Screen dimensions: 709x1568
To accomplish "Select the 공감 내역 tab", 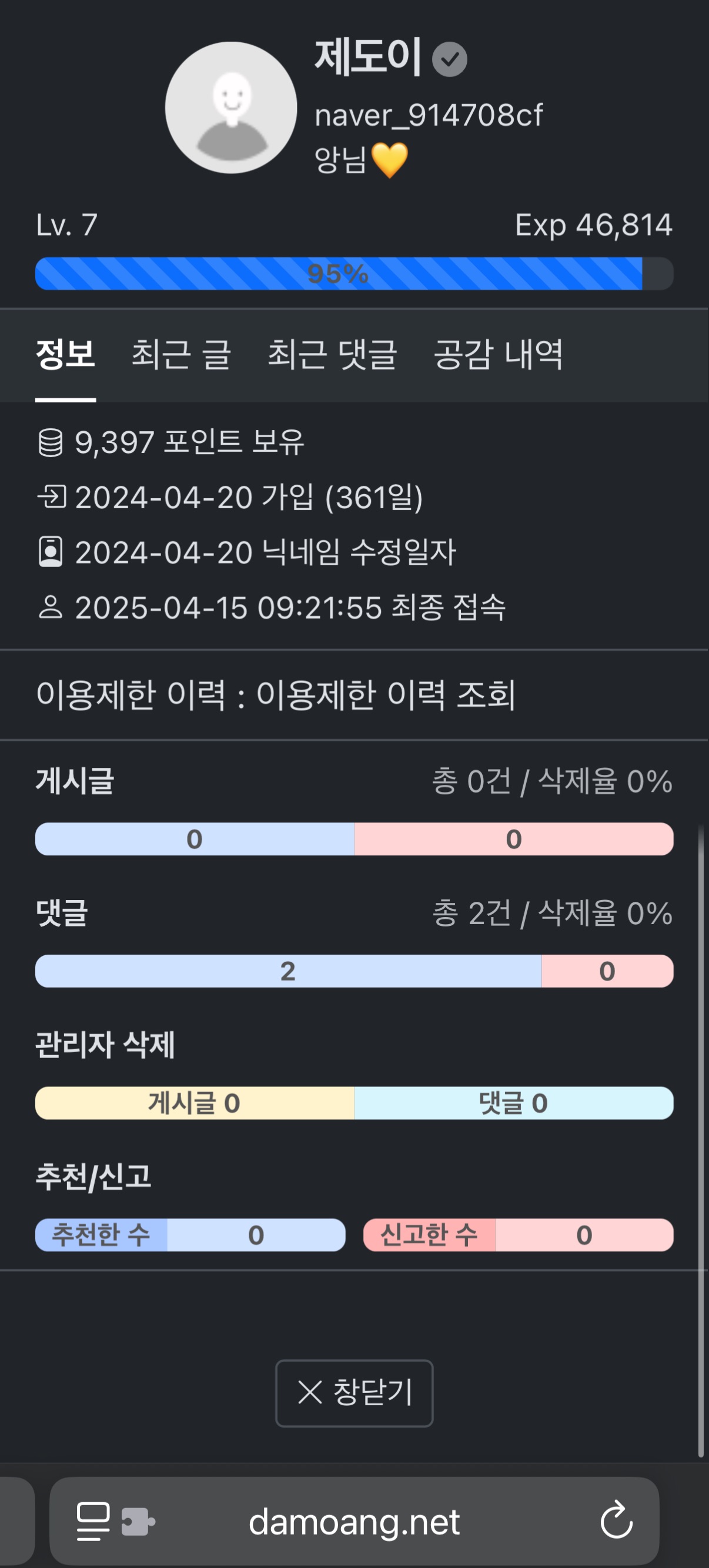I will tap(499, 355).
